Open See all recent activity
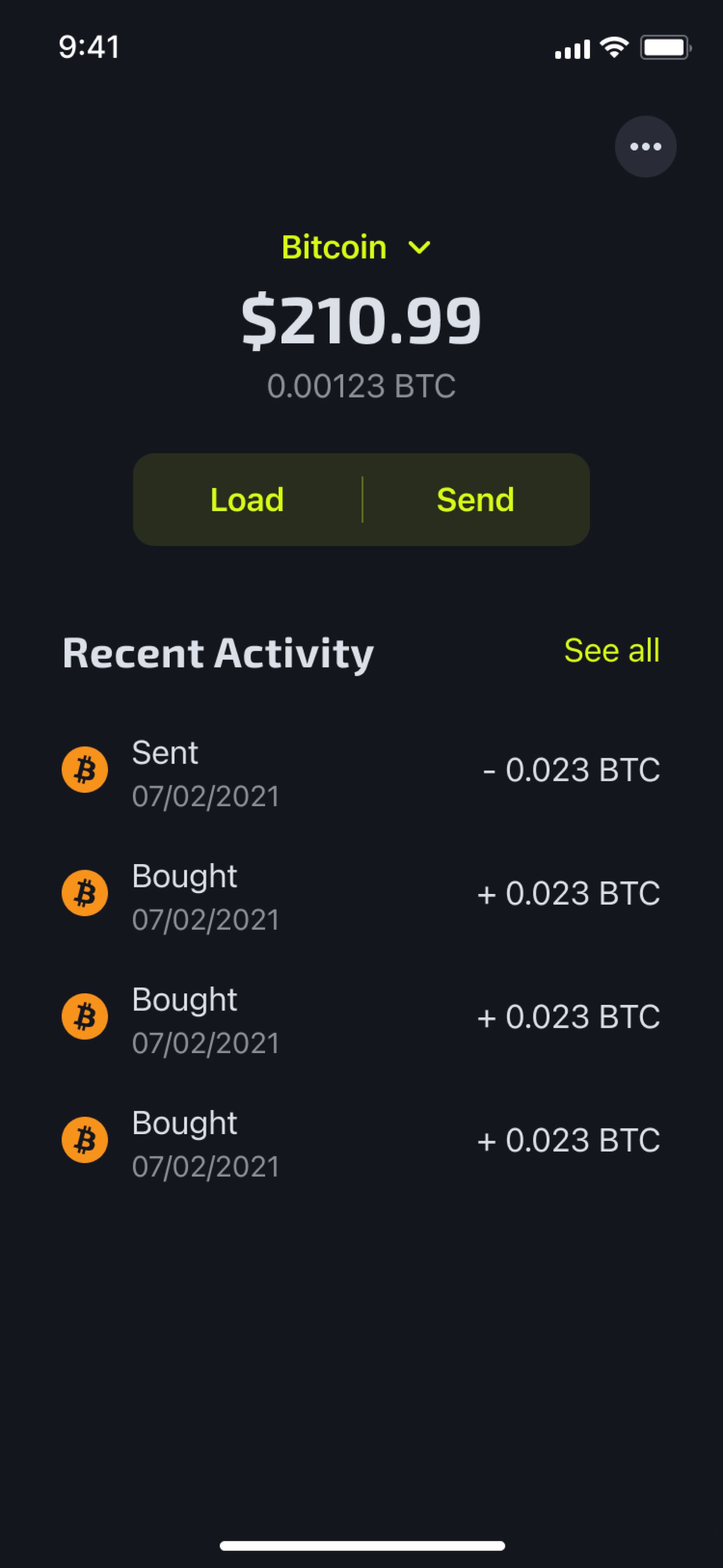 click(611, 650)
